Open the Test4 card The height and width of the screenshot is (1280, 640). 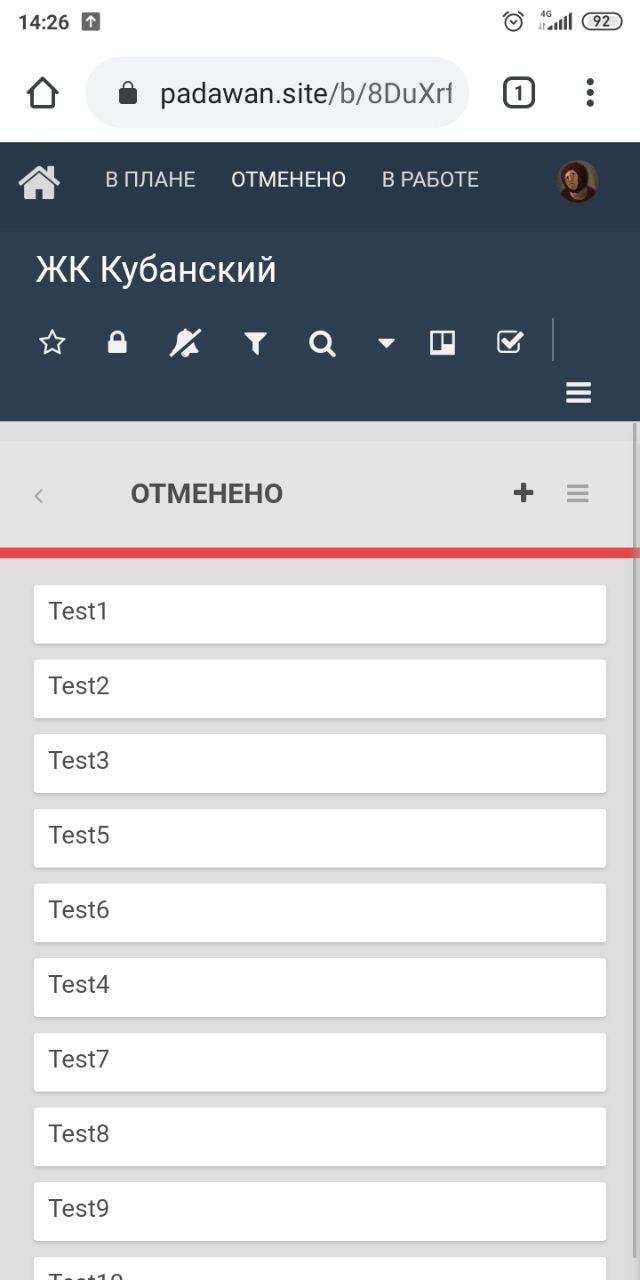click(x=320, y=986)
